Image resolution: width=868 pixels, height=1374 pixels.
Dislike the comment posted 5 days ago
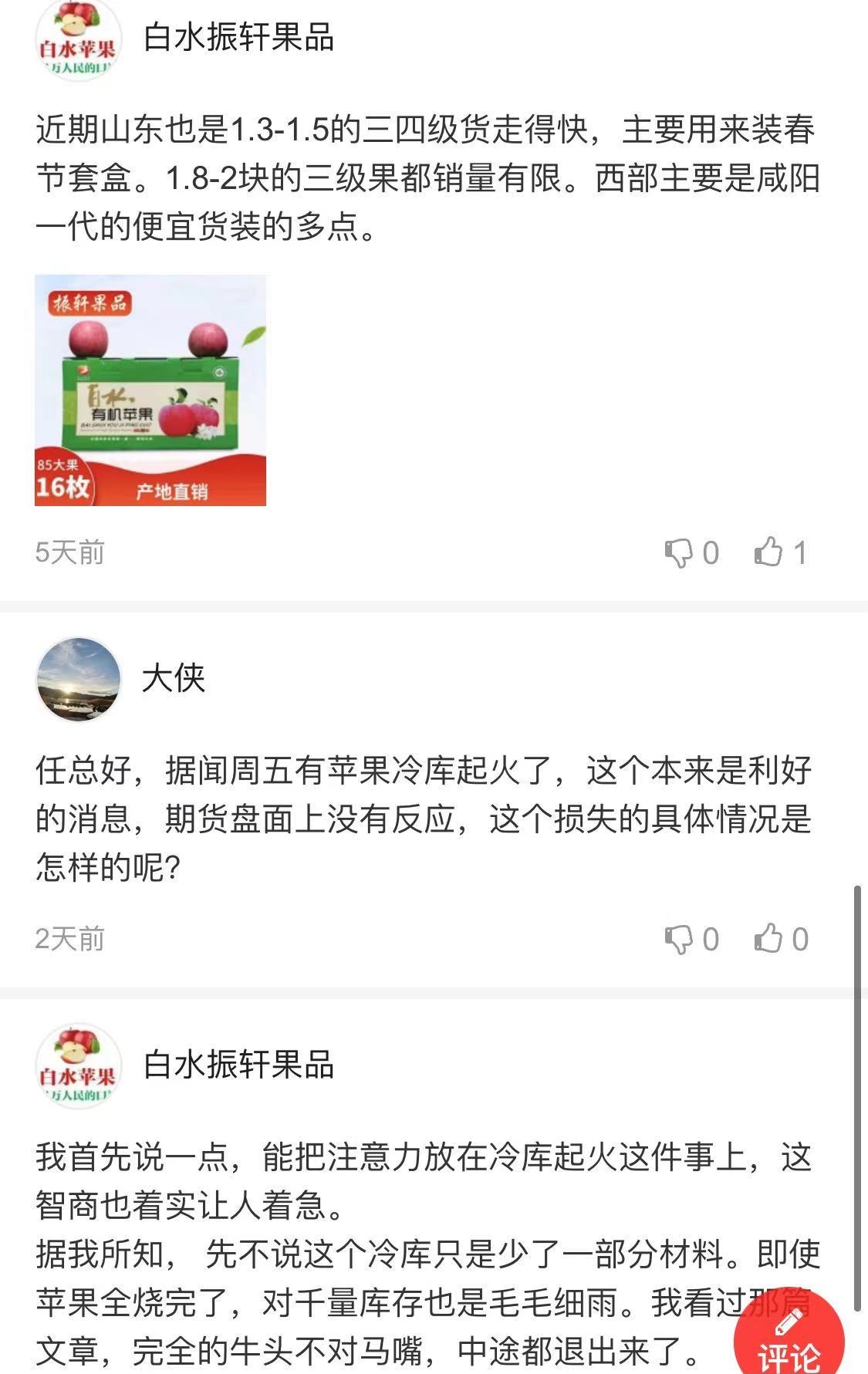point(679,552)
